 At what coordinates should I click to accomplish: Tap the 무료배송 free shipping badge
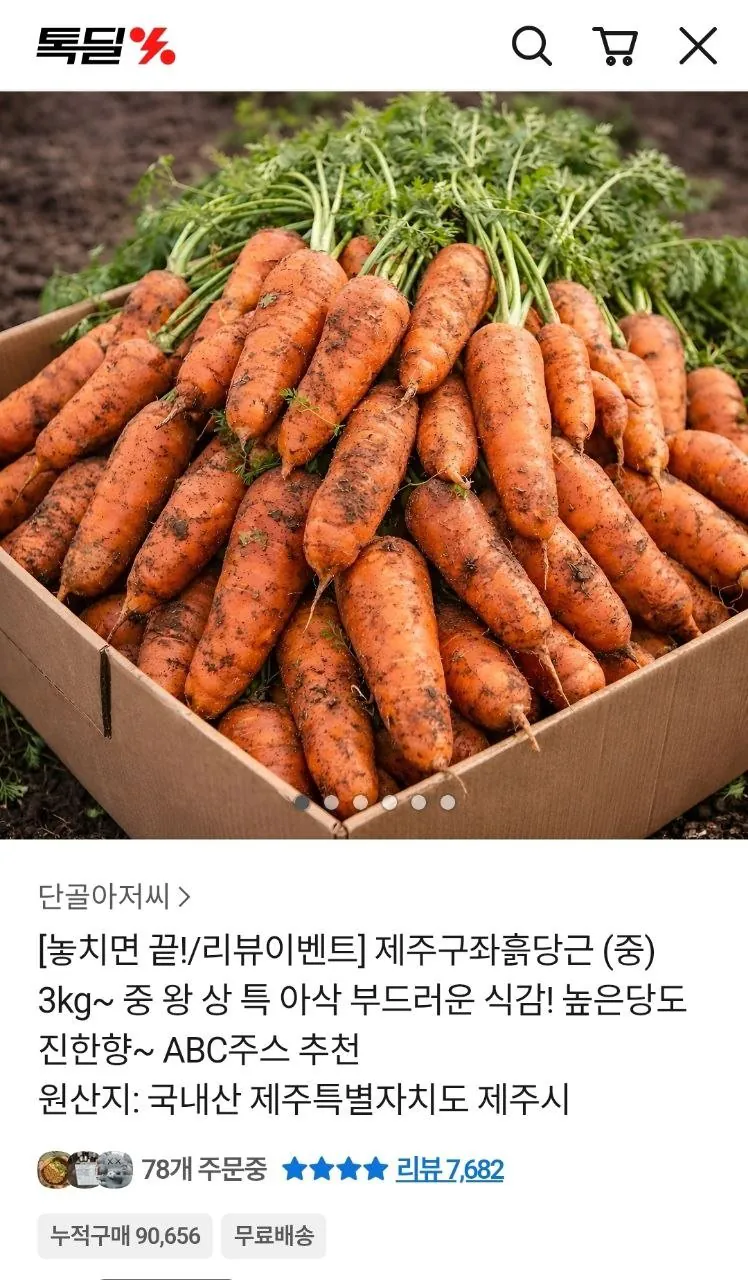click(275, 1237)
